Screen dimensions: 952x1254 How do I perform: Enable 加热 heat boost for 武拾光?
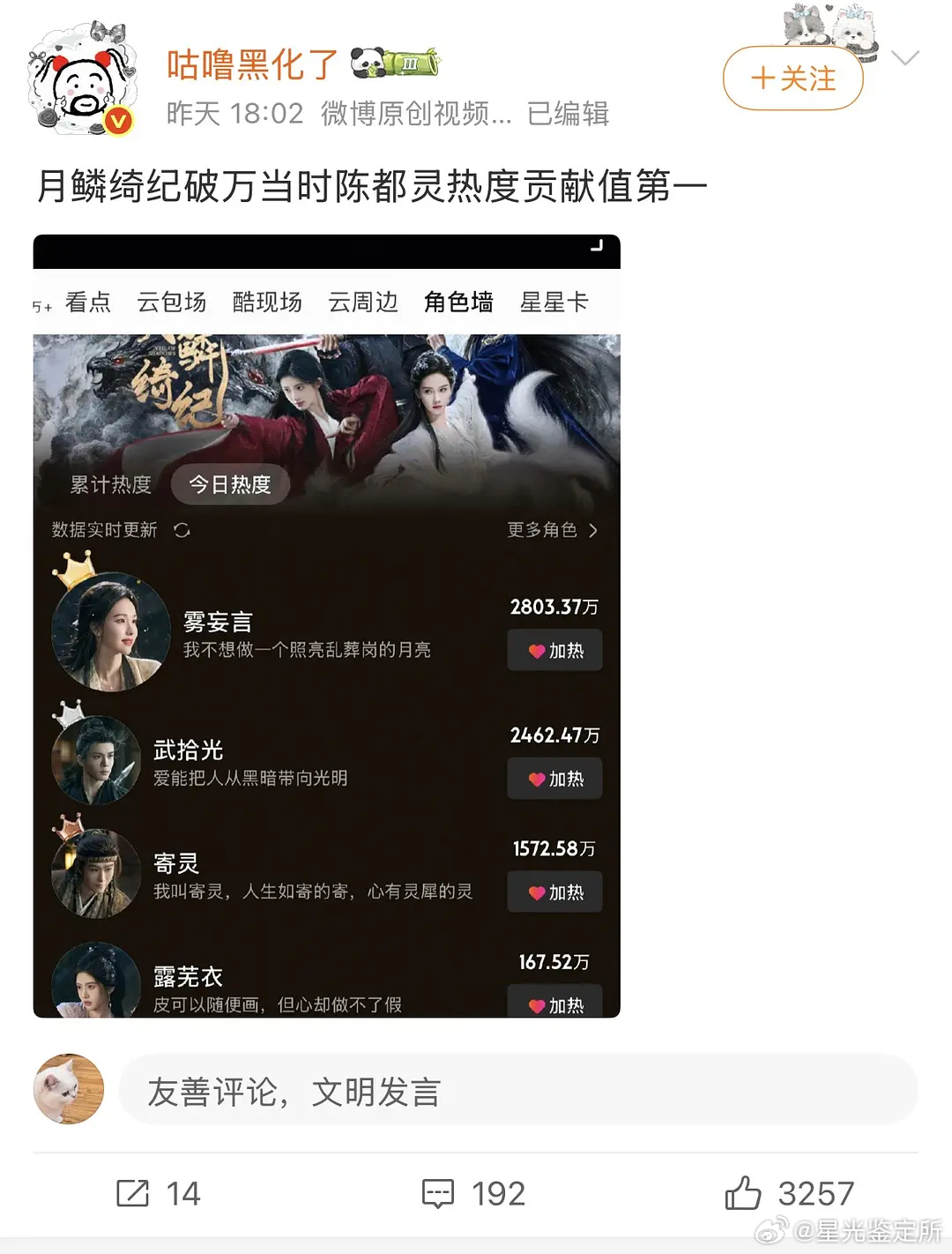click(554, 779)
